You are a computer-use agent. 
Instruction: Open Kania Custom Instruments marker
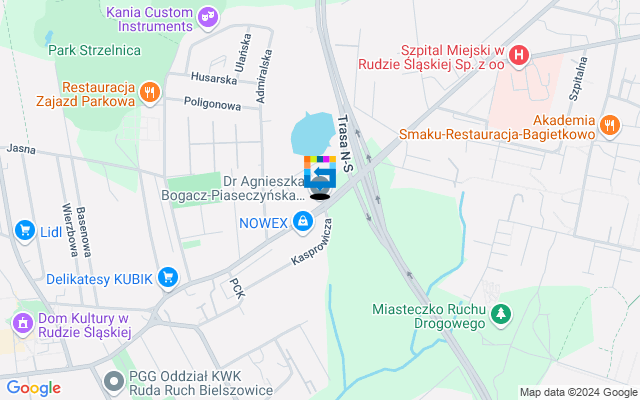click(208, 16)
